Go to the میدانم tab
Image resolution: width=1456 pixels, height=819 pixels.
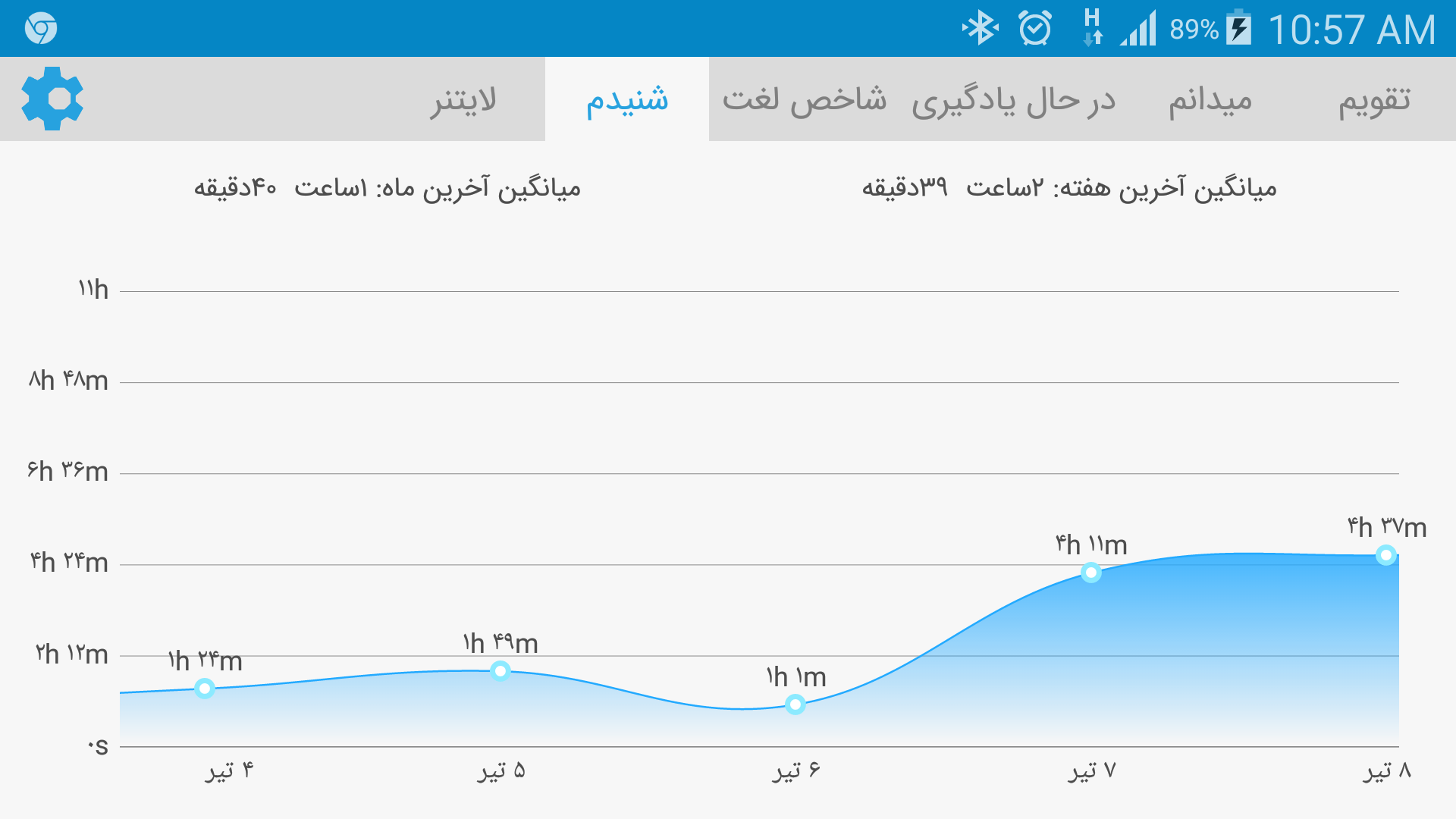click(x=1210, y=99)
